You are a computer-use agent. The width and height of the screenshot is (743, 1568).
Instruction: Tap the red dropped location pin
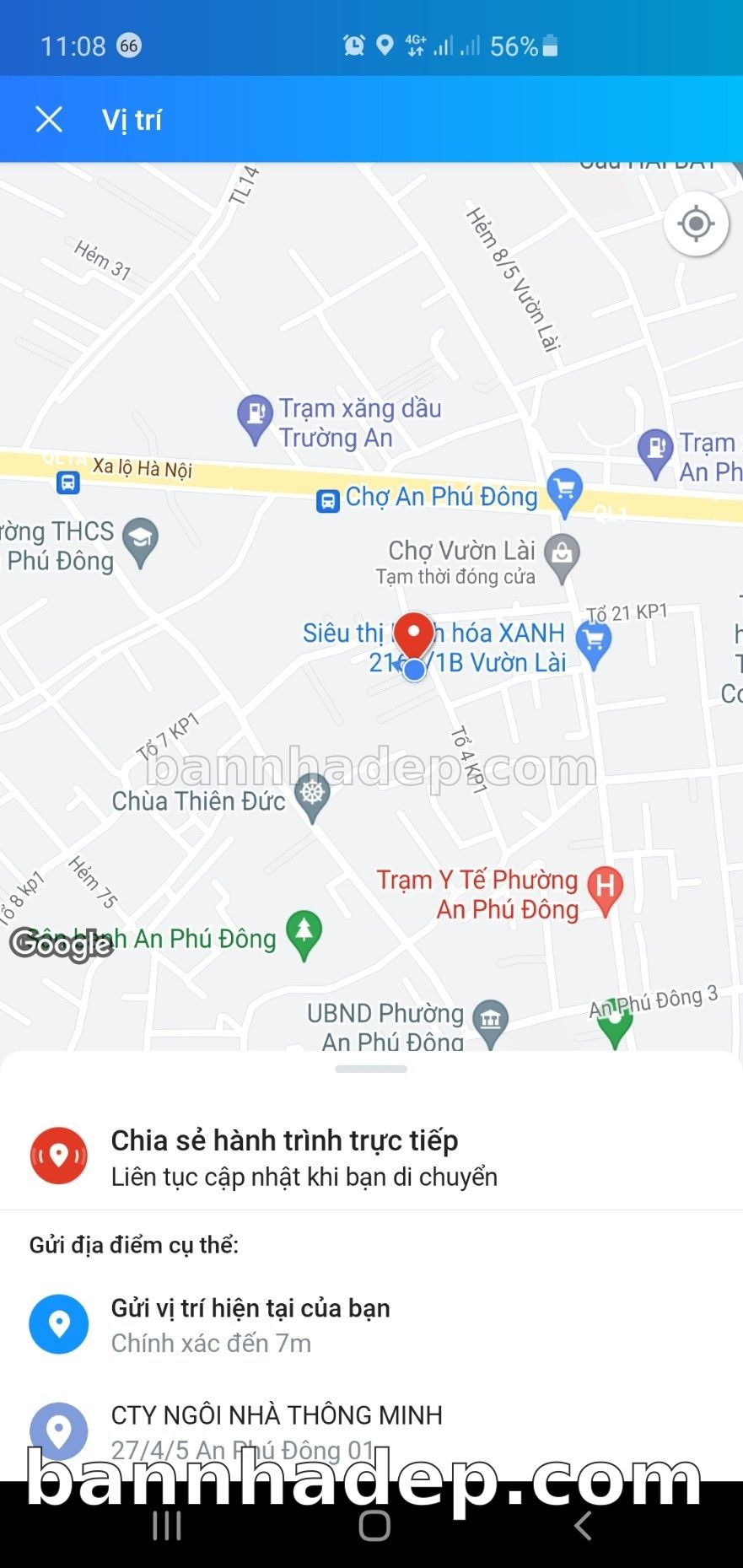coord(414,634)
